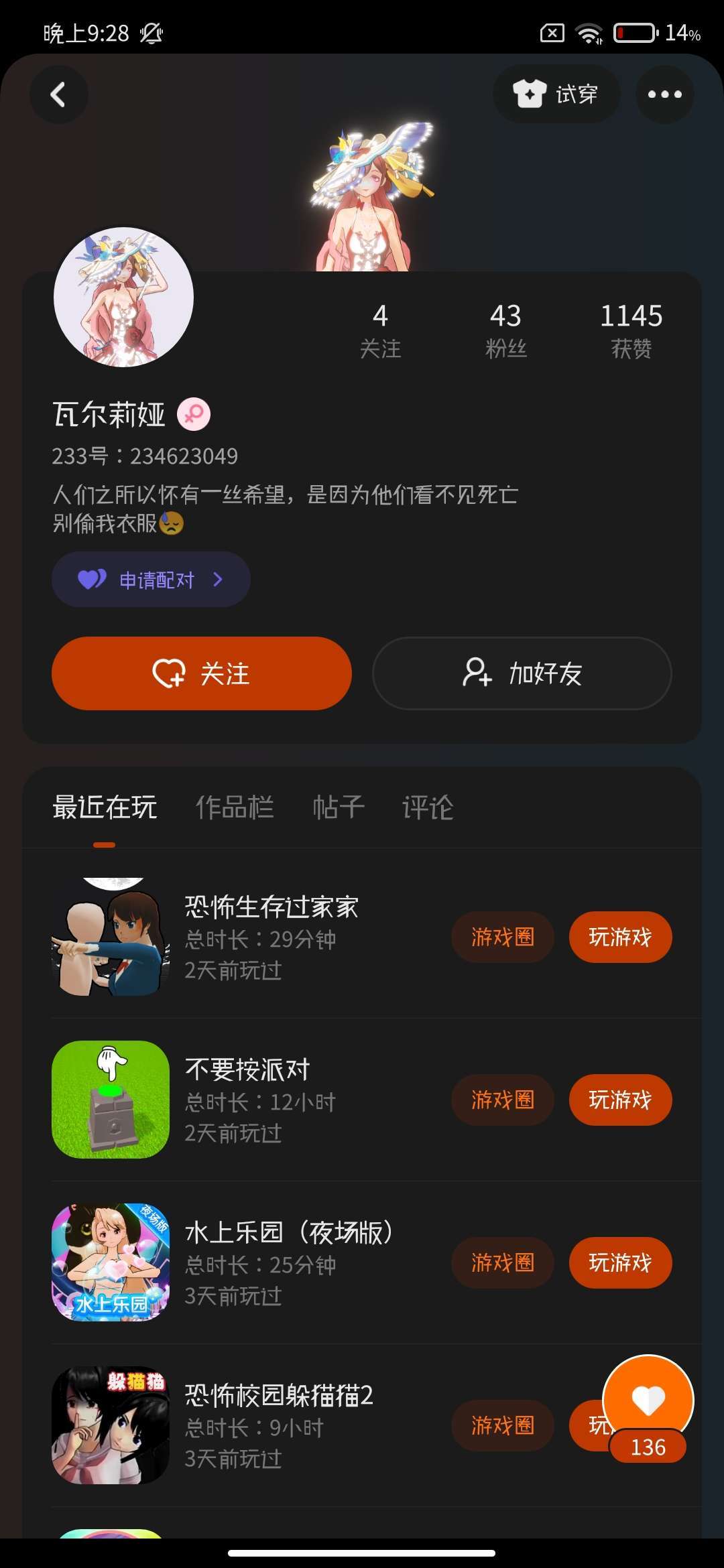
Task: Switch to the 作品栏 tab
Action: coord(235,807)
